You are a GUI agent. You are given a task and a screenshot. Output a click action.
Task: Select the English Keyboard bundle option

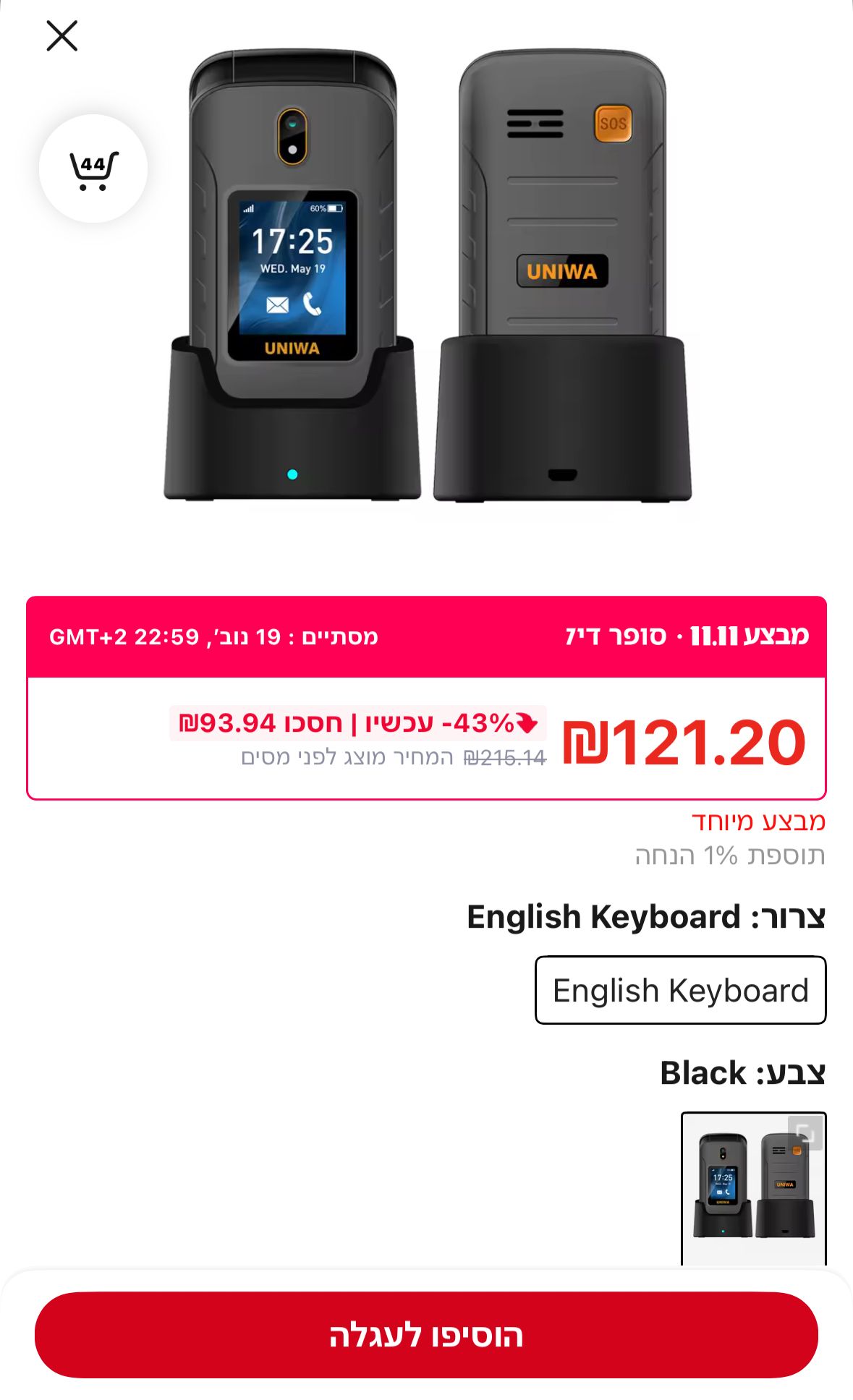[x=680, y=990]
